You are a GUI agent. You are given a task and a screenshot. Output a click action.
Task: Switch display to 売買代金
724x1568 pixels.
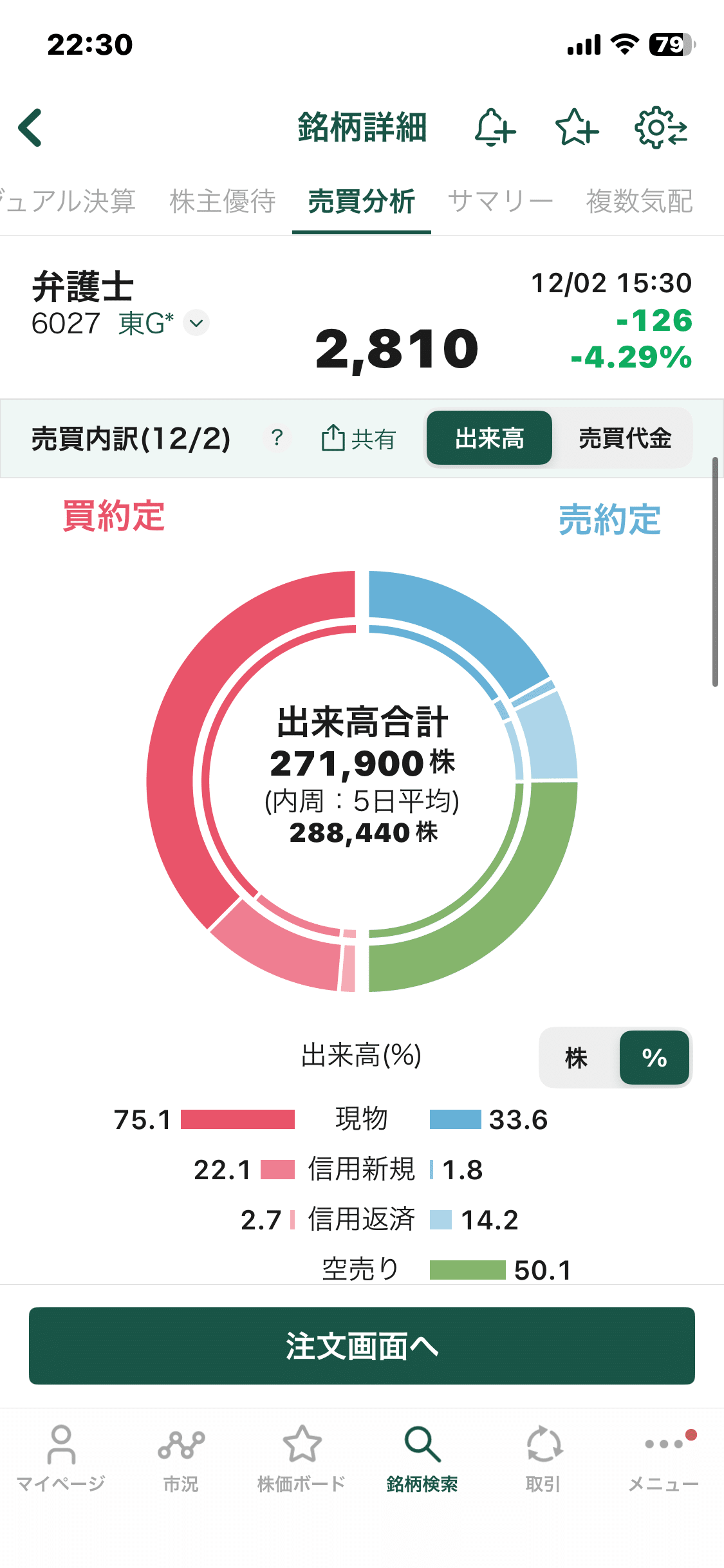(x=623, y=438)
